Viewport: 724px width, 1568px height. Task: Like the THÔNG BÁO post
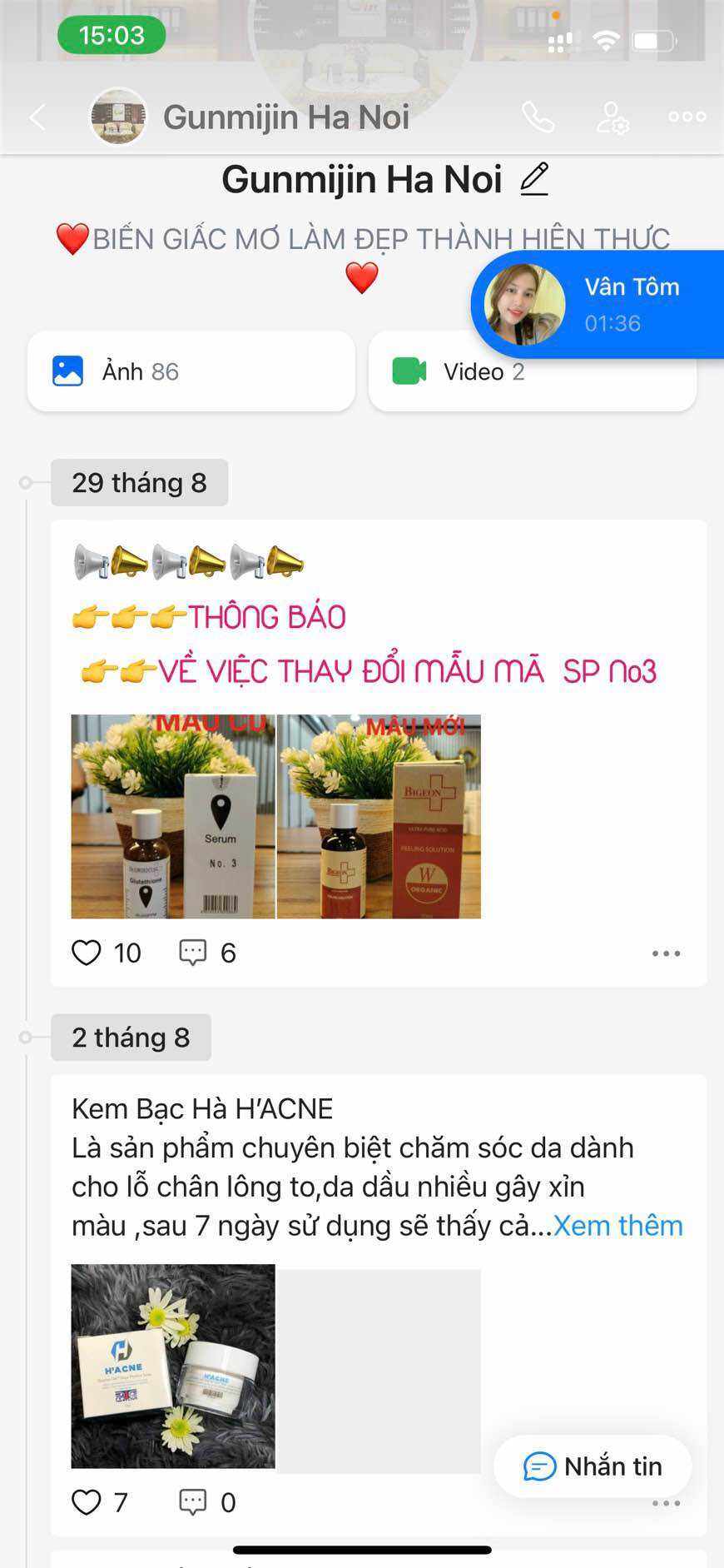[87, 953]
